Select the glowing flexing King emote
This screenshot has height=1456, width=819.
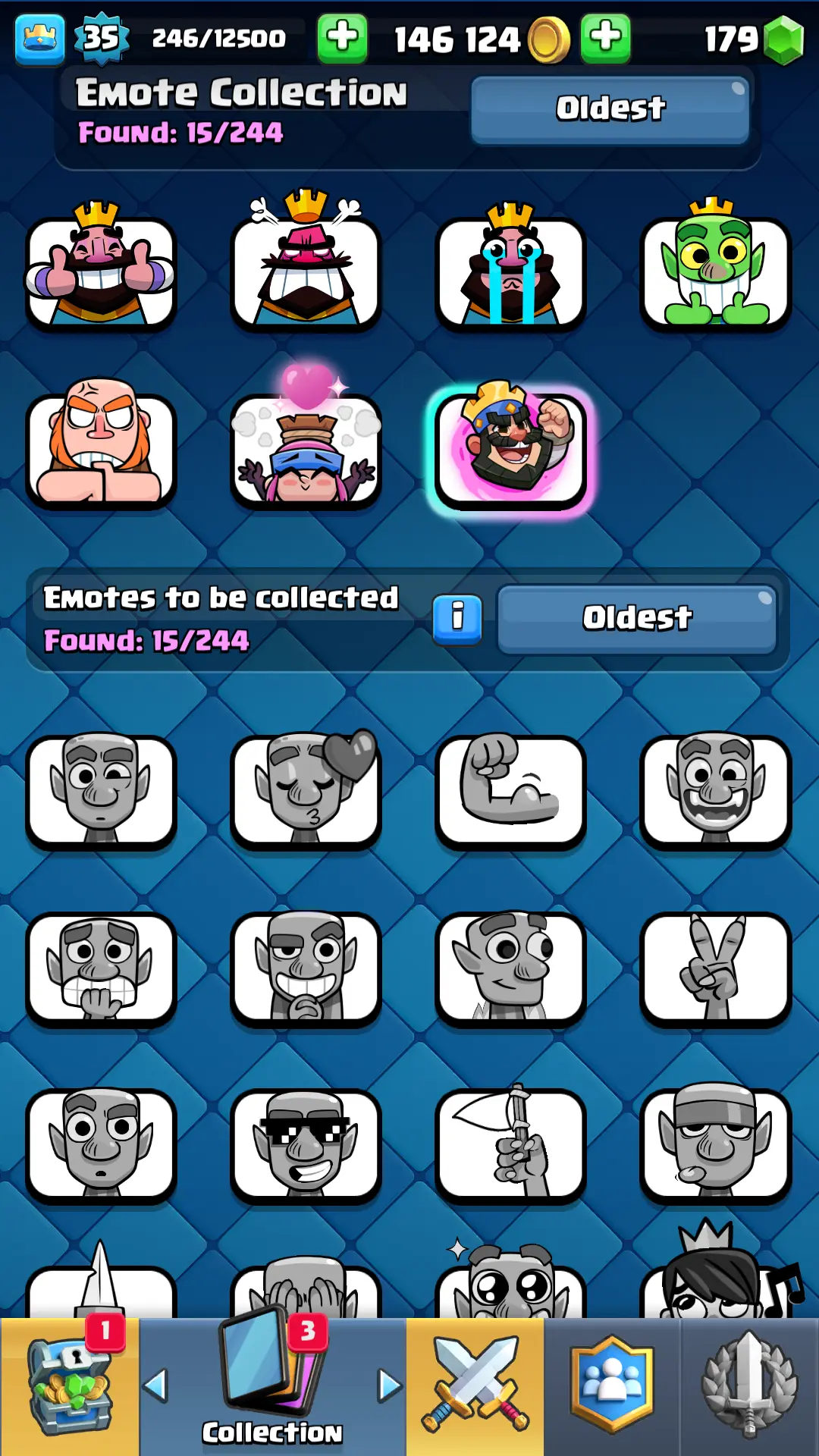[510, 449]
